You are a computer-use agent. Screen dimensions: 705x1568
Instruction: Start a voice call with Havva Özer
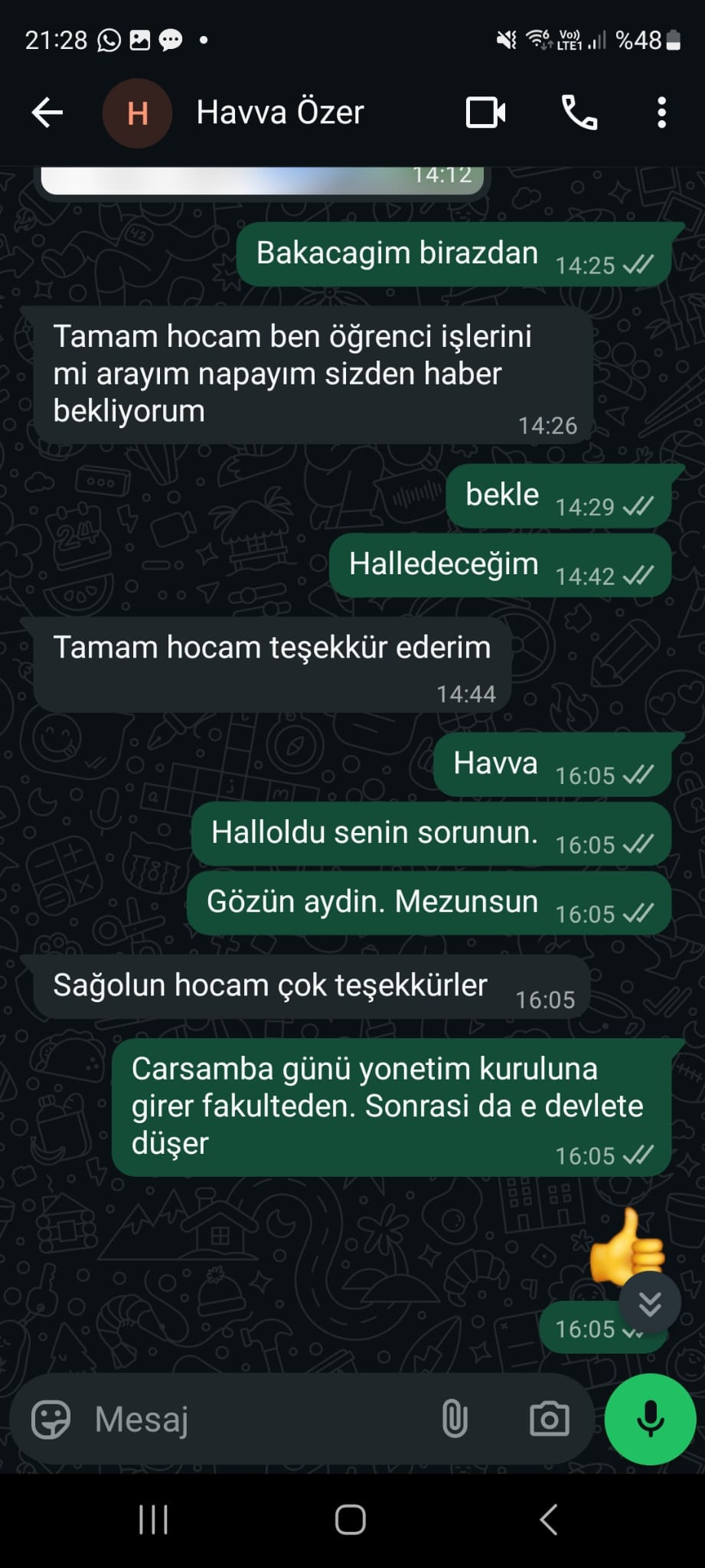579,113
